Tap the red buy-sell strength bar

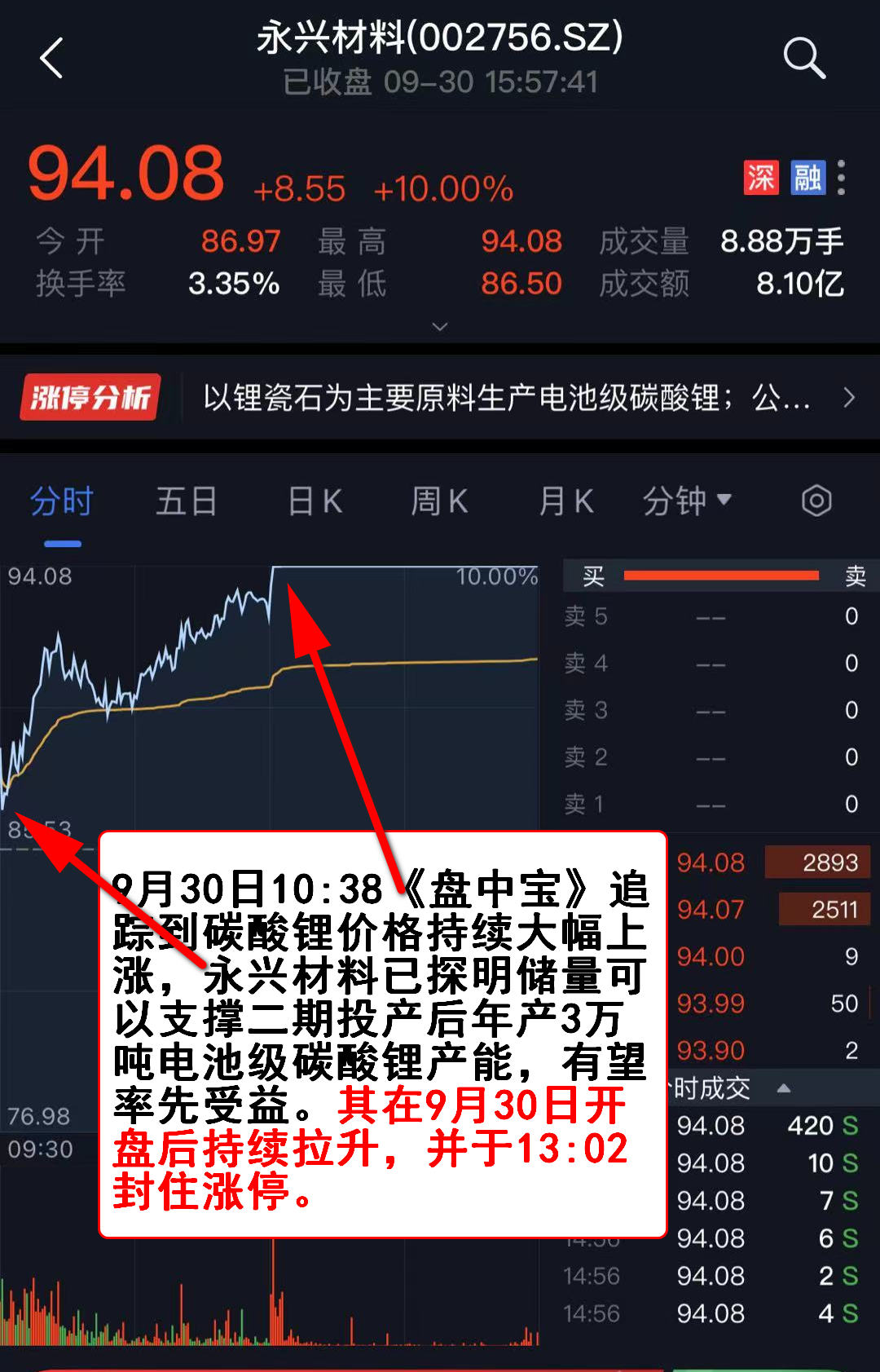click(x=720, y=573)
